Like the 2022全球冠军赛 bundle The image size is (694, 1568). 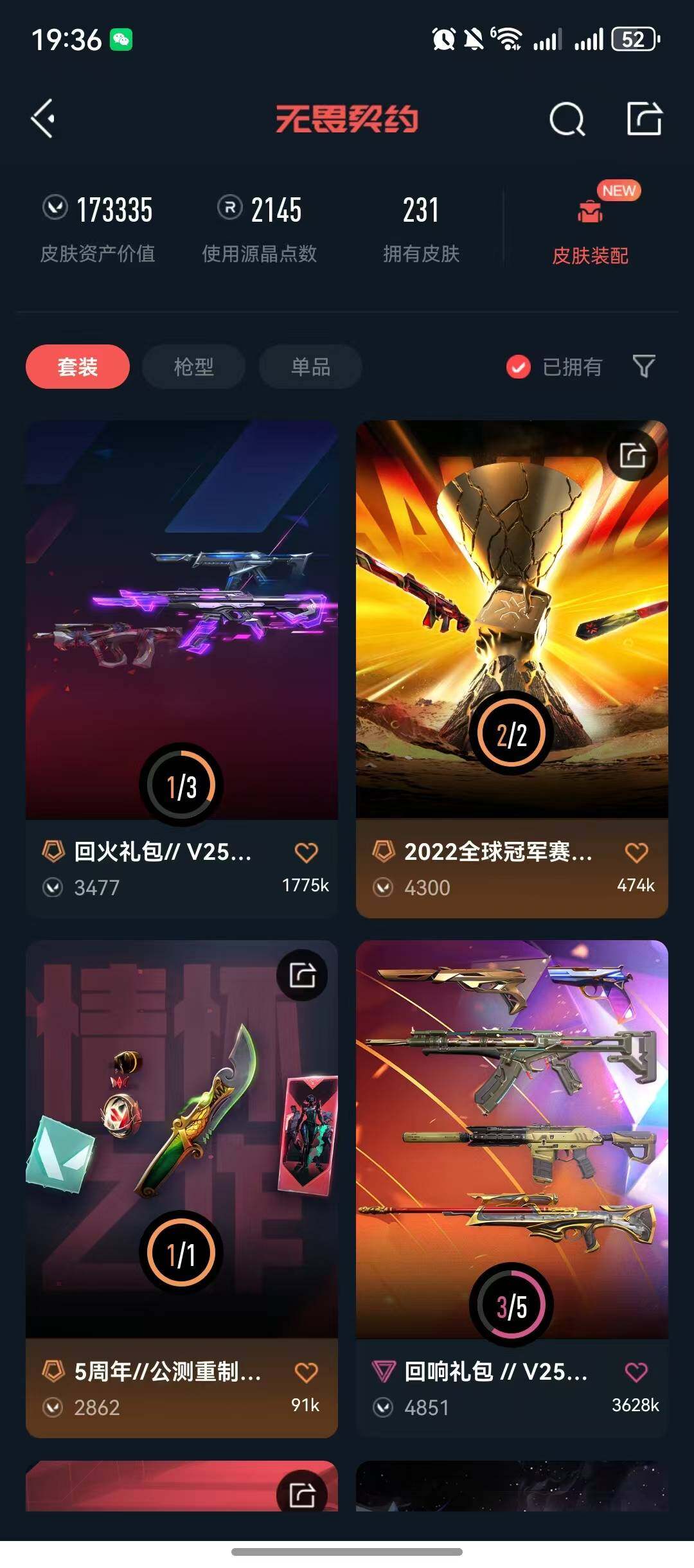pyautogui.click(x=636, y=852)
